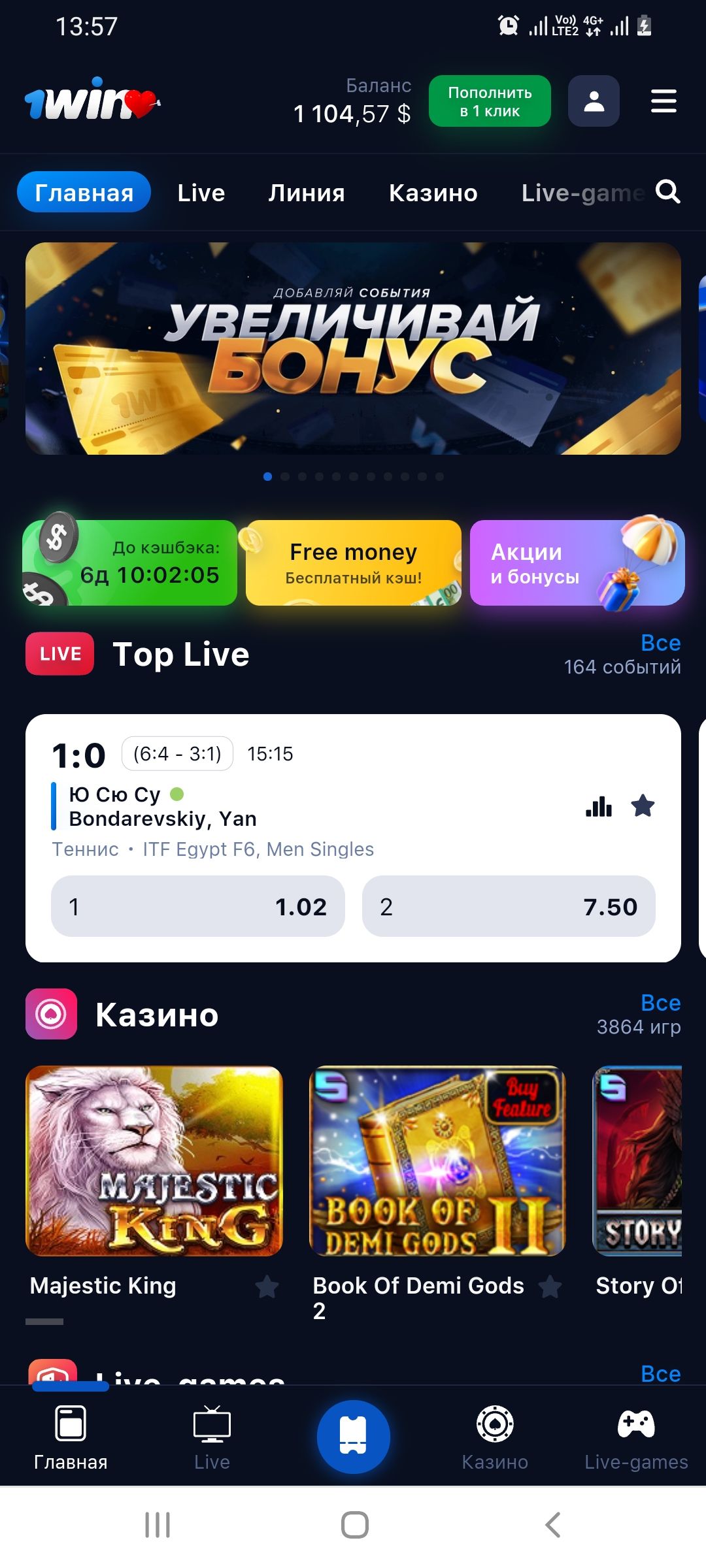Open the cashback countdown card

[130, 563]
